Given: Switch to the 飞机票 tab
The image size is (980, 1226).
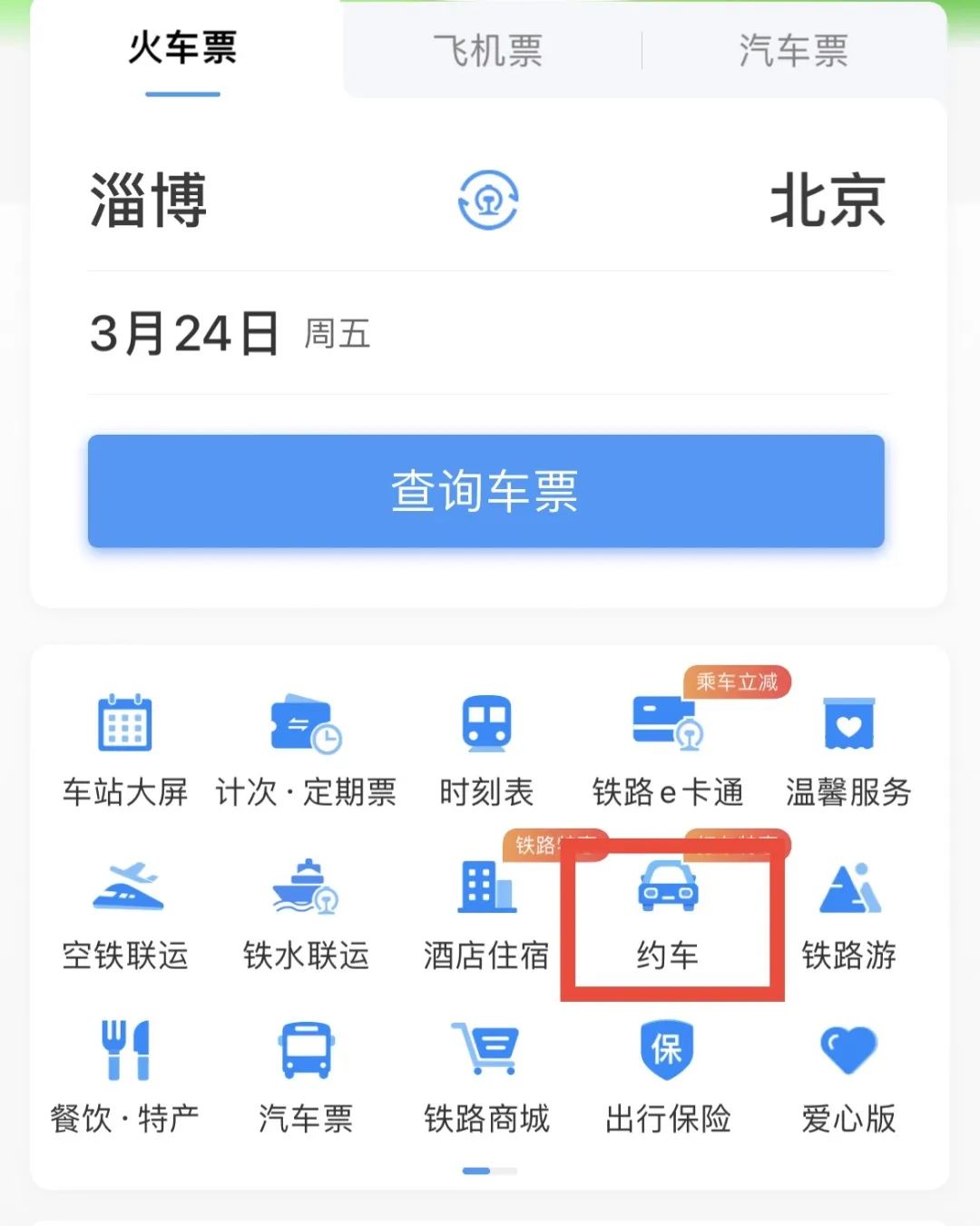Looking at the screenshot, I should pos(487,50).
